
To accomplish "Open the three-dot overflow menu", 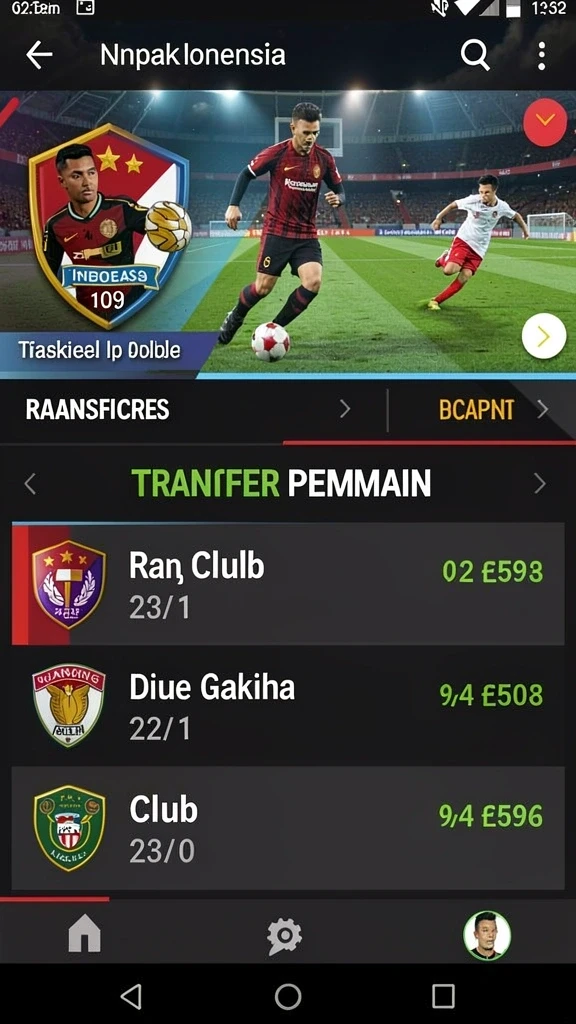I will tap(541, 56).
